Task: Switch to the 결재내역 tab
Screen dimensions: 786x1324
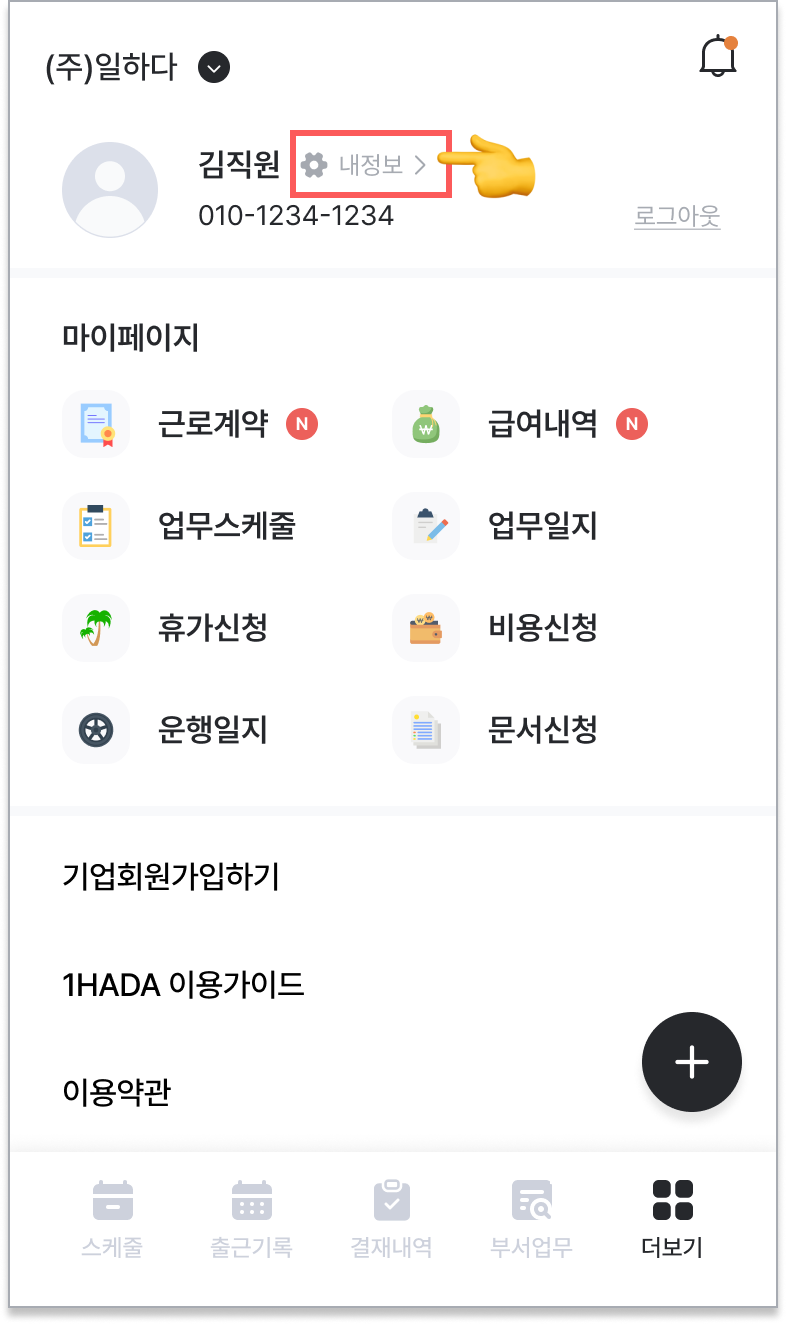Action: 391,1218
